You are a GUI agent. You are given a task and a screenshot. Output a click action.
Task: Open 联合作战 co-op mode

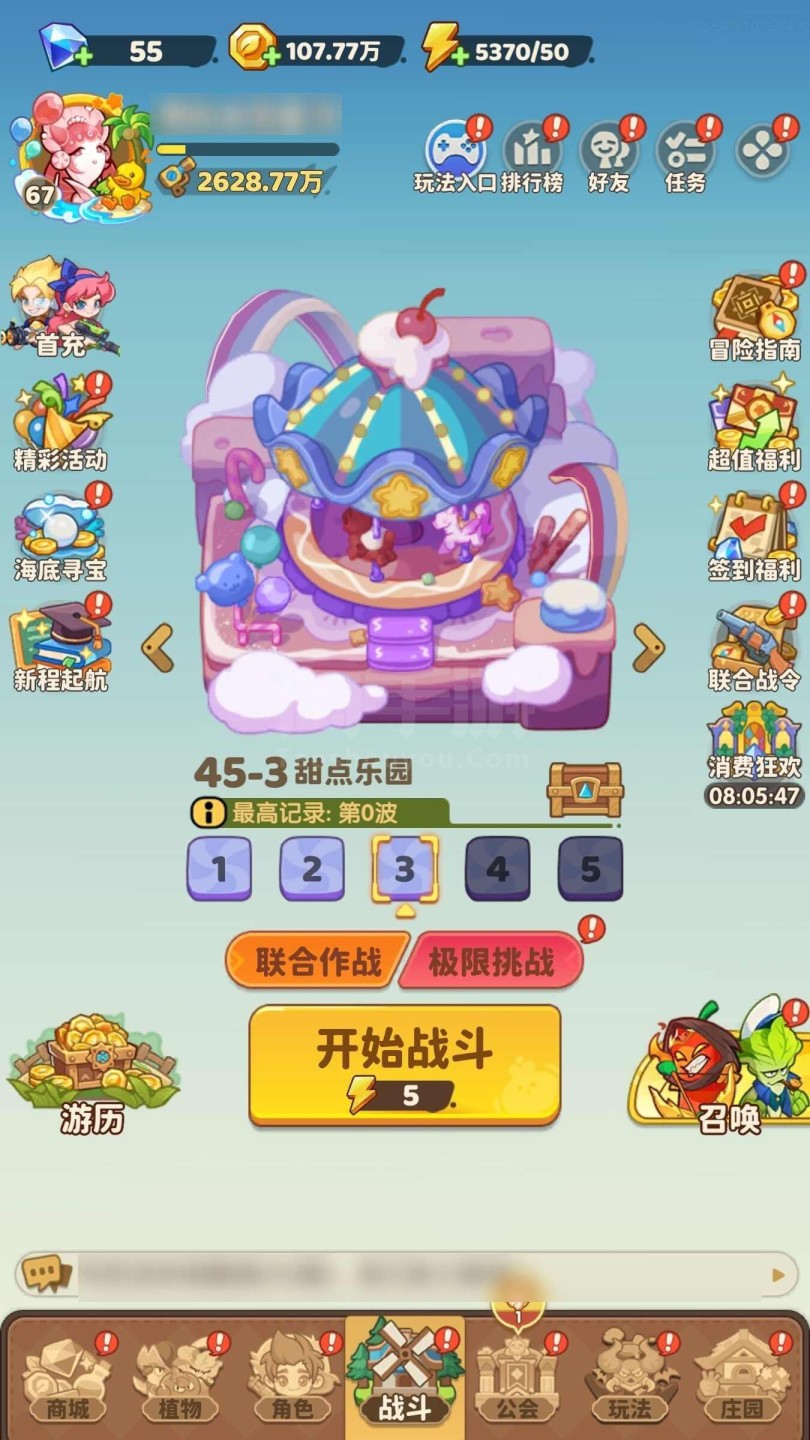click(x=318, y=962)
